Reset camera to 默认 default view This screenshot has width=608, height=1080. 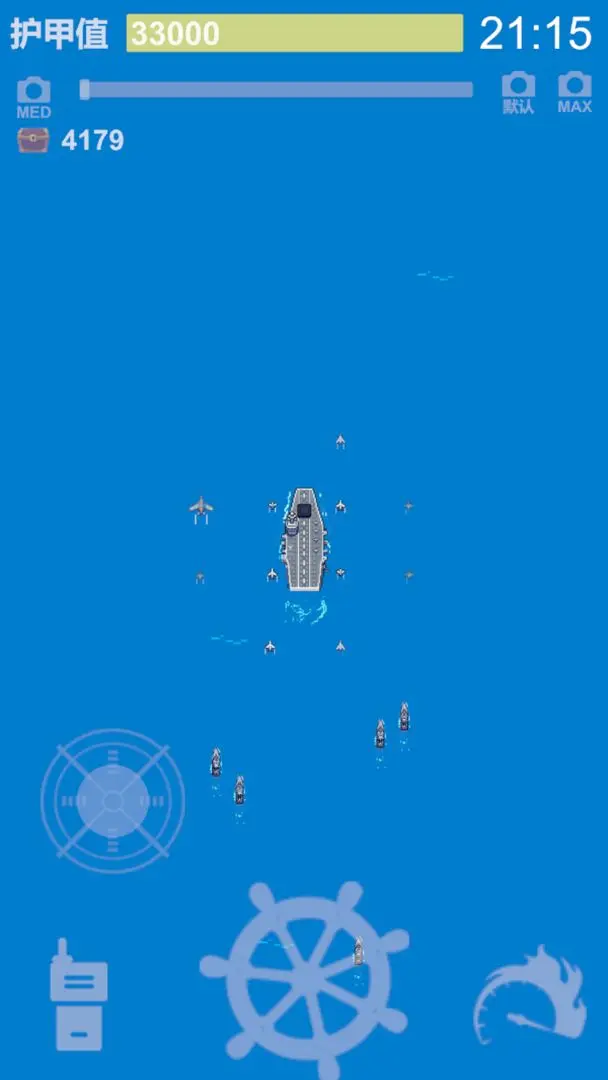pyautogui.click(x=518, y=92)
